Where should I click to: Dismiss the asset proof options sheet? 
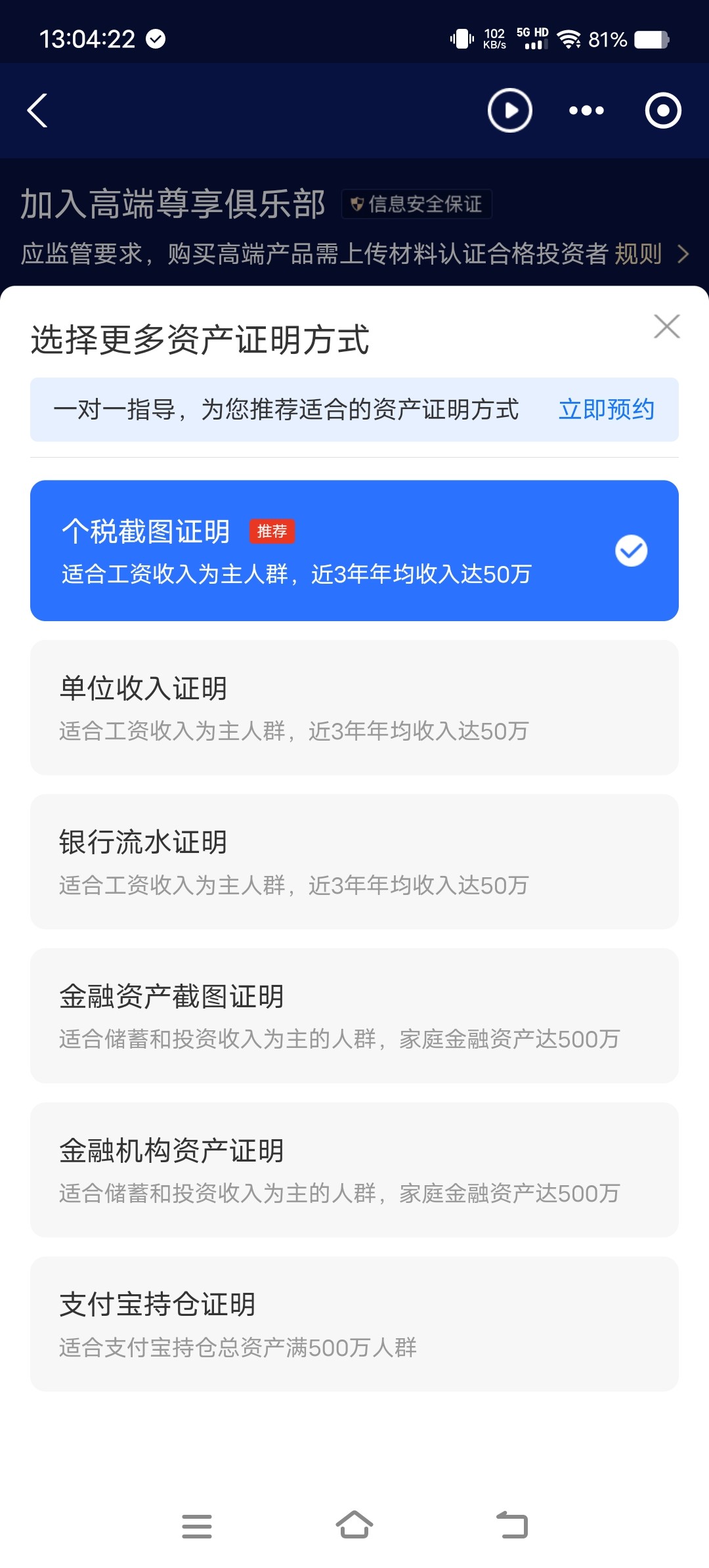667,326
